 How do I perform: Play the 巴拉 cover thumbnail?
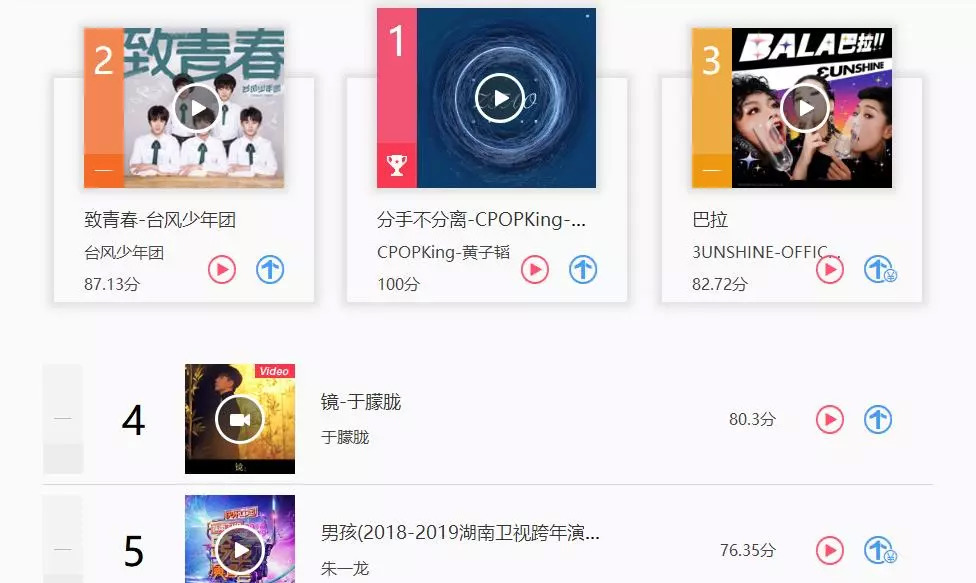tap(804, 107)
